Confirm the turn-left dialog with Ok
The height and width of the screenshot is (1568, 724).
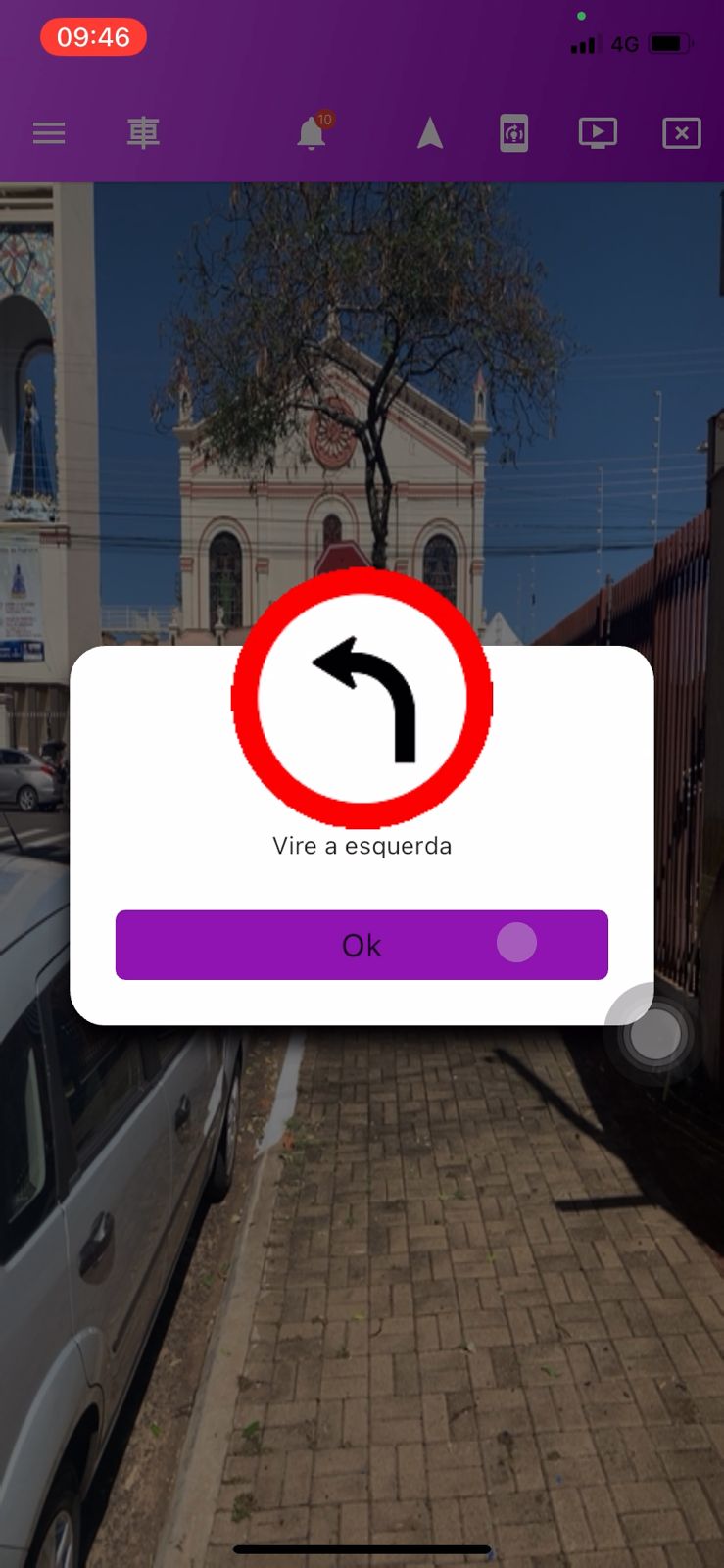pyautogui.click(x=362, y=945)
